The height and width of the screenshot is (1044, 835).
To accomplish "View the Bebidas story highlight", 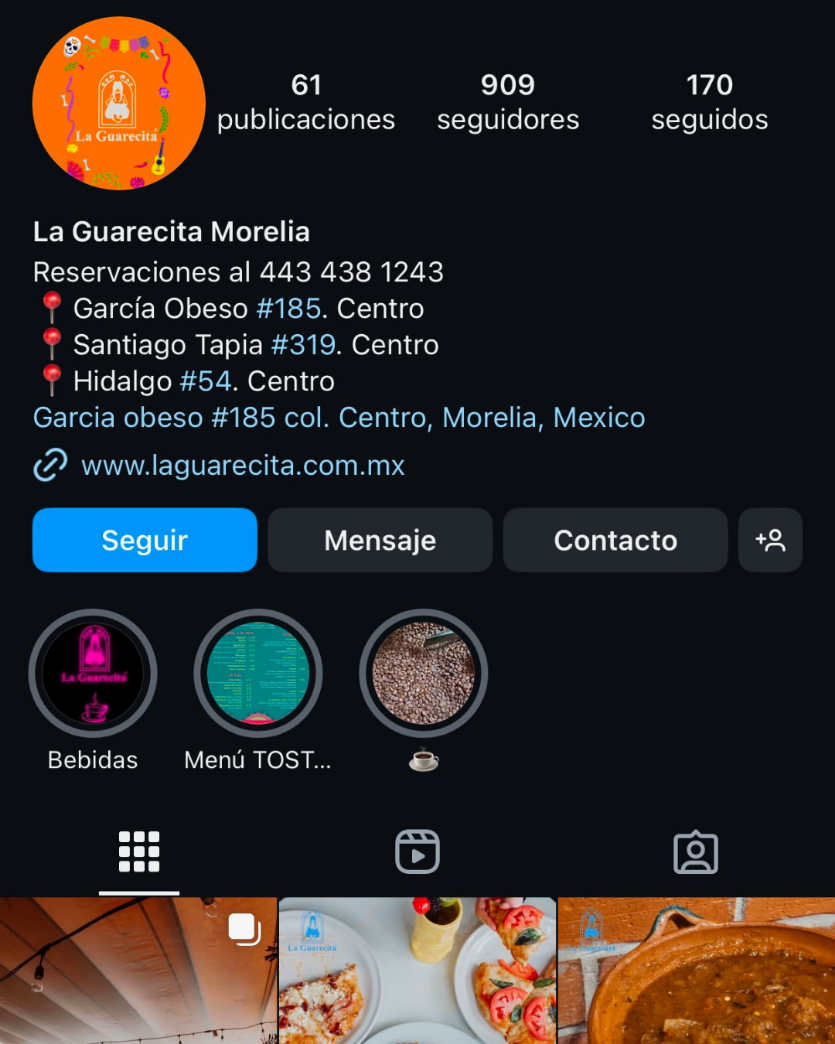I will pyautogui.click(x=93, y=674).
